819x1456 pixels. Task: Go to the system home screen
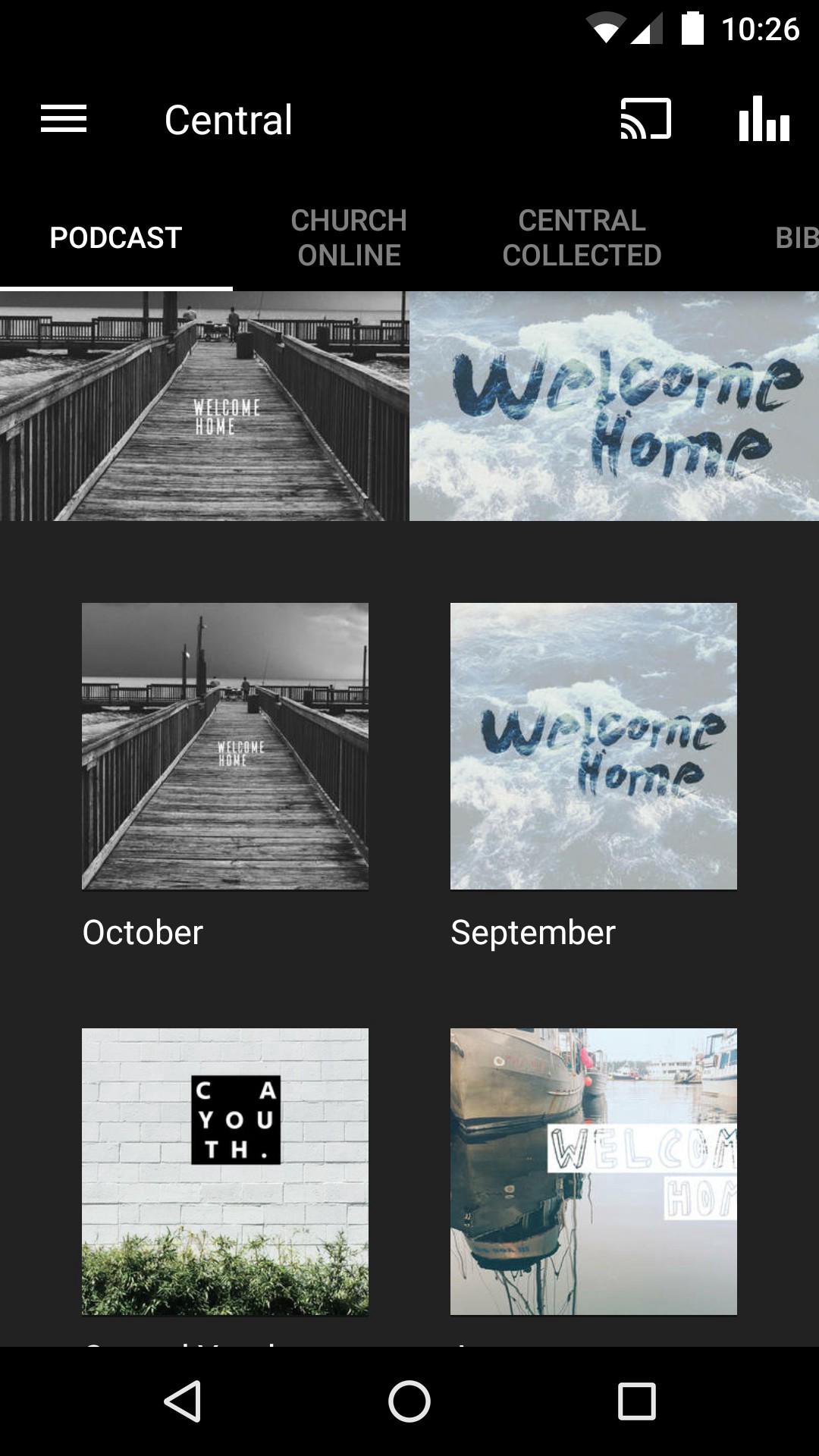(409, 1401)
